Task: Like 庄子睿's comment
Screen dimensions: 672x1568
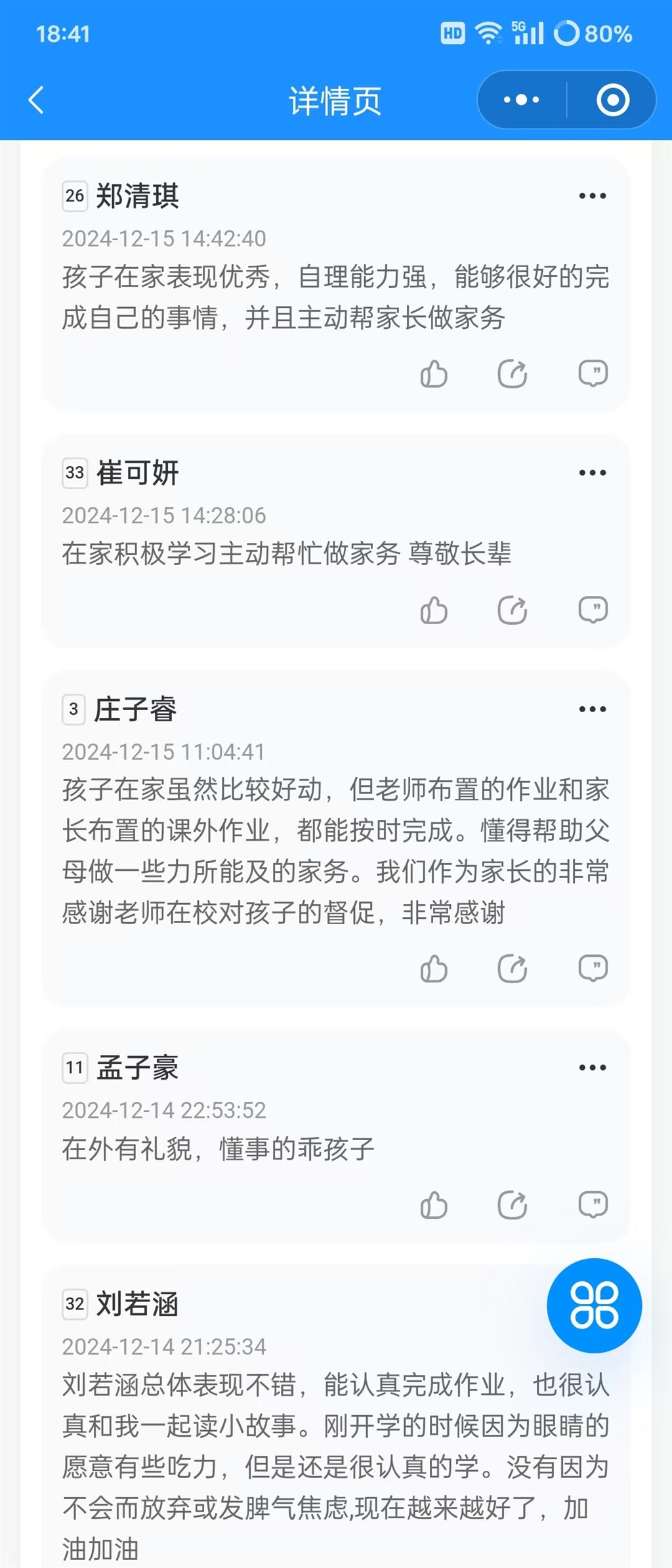Action: coord(434,969)
